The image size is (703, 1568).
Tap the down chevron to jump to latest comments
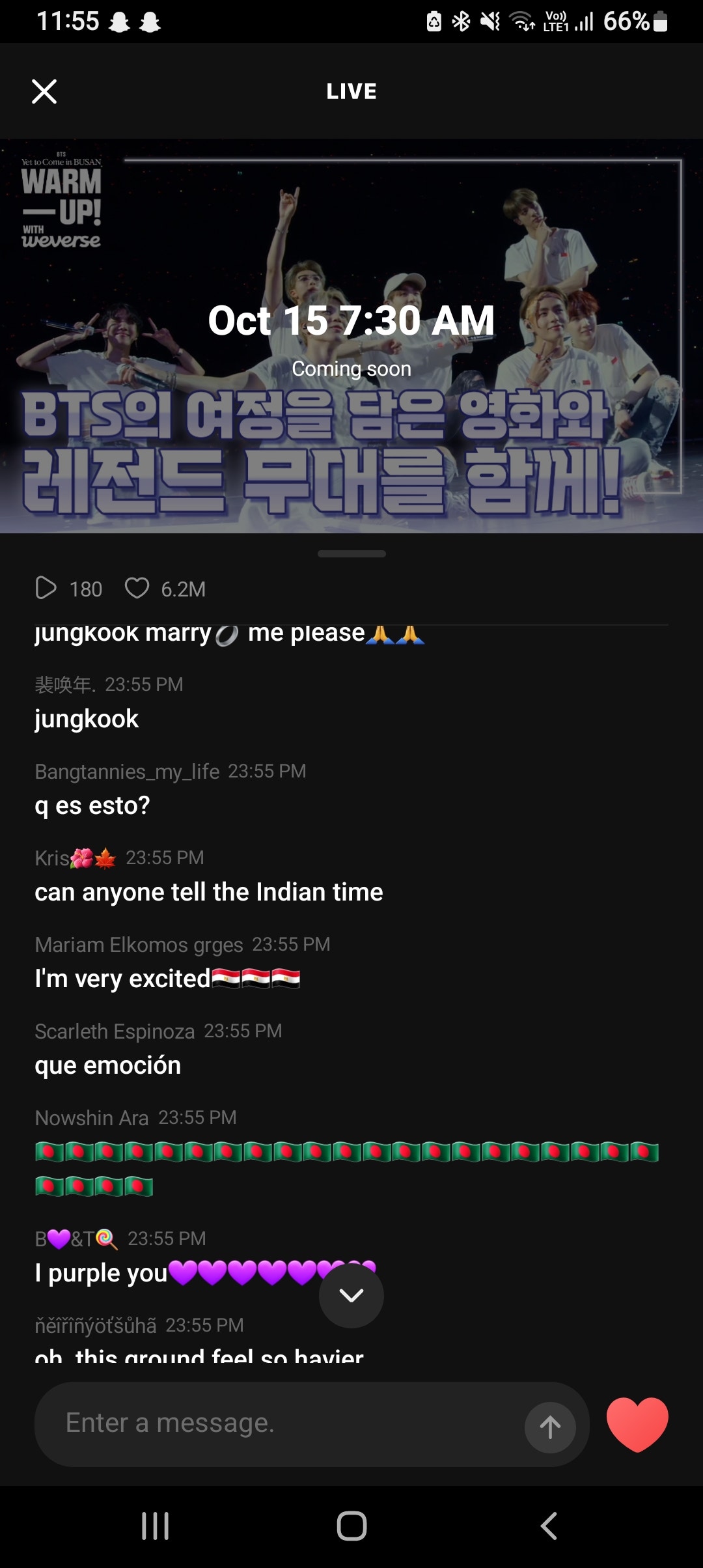pyautogui.click(x=351, y=1296)
